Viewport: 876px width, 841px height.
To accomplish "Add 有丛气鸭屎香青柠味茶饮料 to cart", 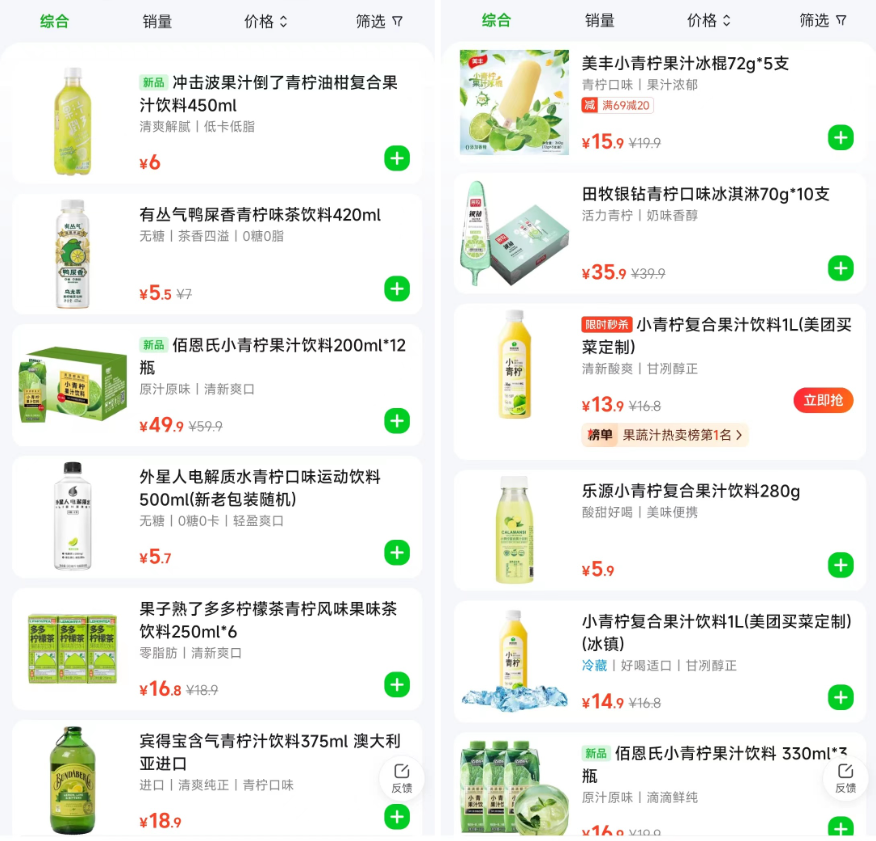I will [397, 289].
